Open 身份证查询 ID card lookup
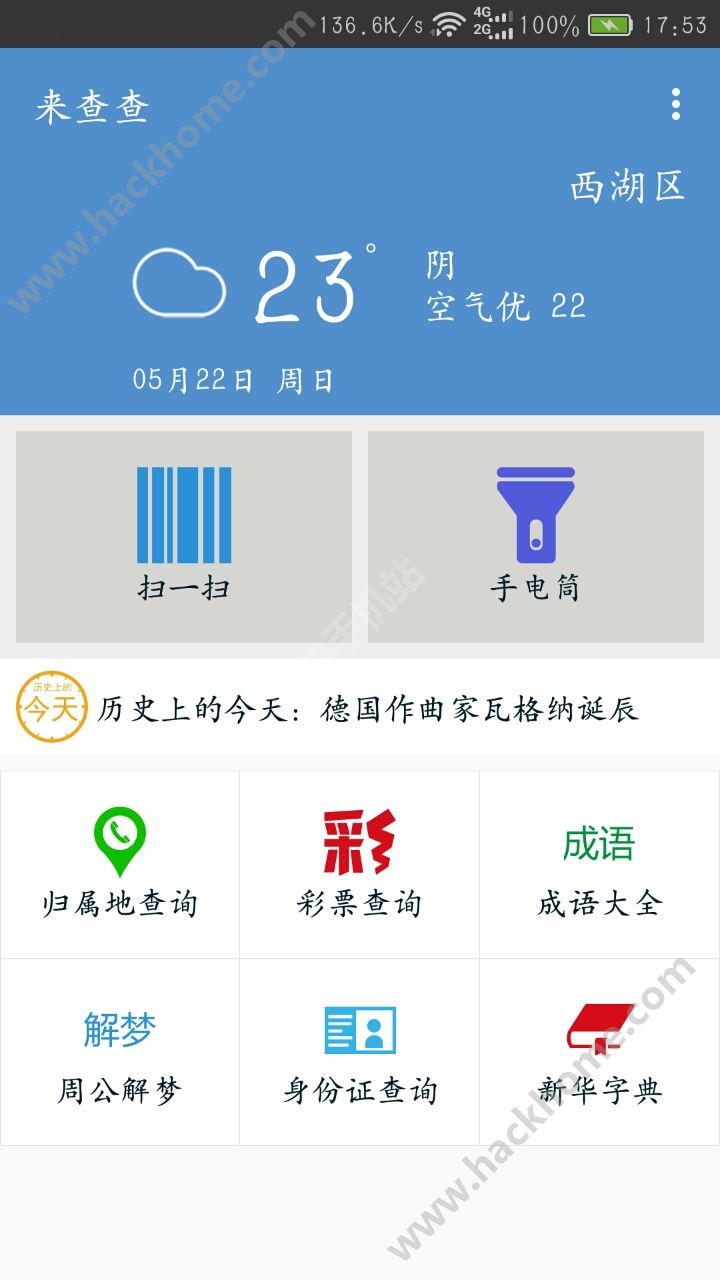This screenshot has height=1280, width=720. coord(360,1052)
